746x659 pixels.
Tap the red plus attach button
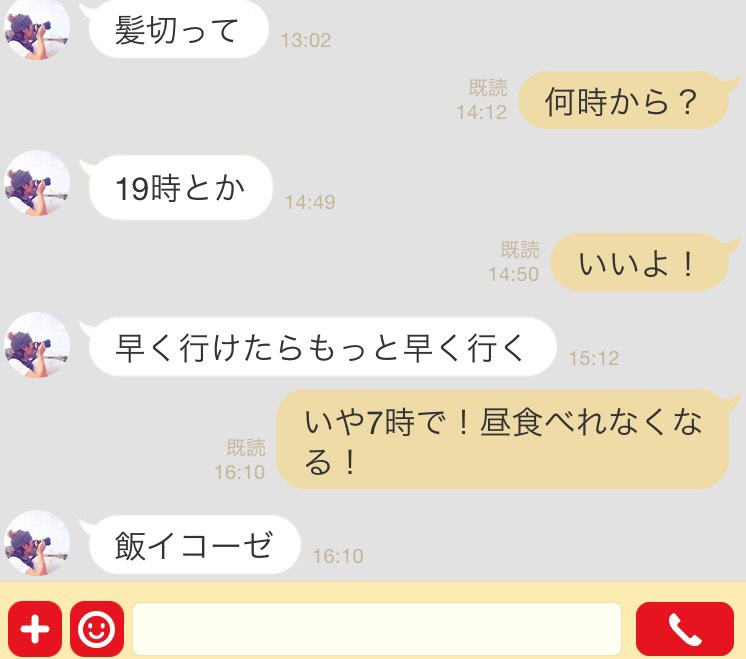(35, 629)
